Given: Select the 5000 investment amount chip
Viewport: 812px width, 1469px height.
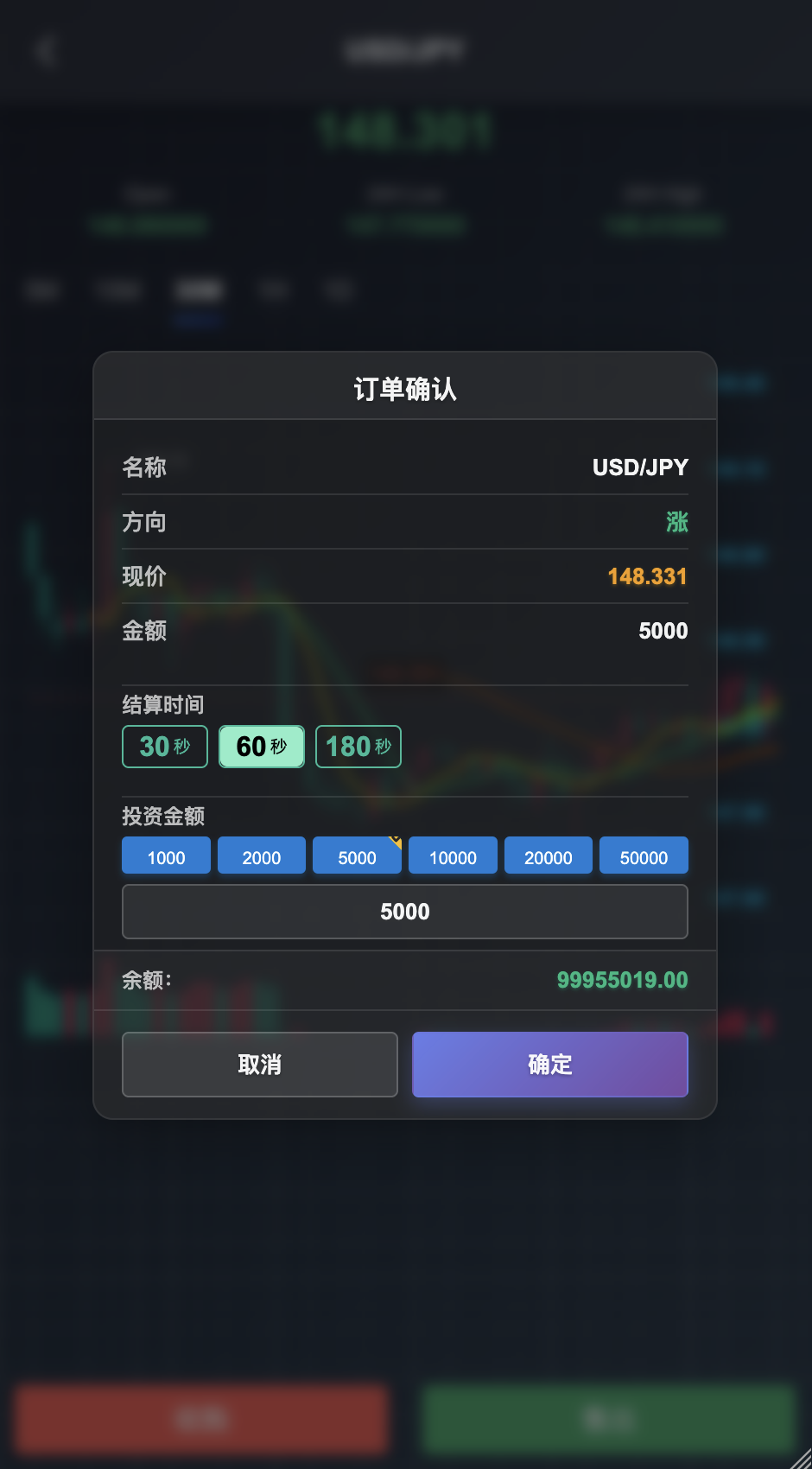Looking at the screenshot, I should coord(357,855).
